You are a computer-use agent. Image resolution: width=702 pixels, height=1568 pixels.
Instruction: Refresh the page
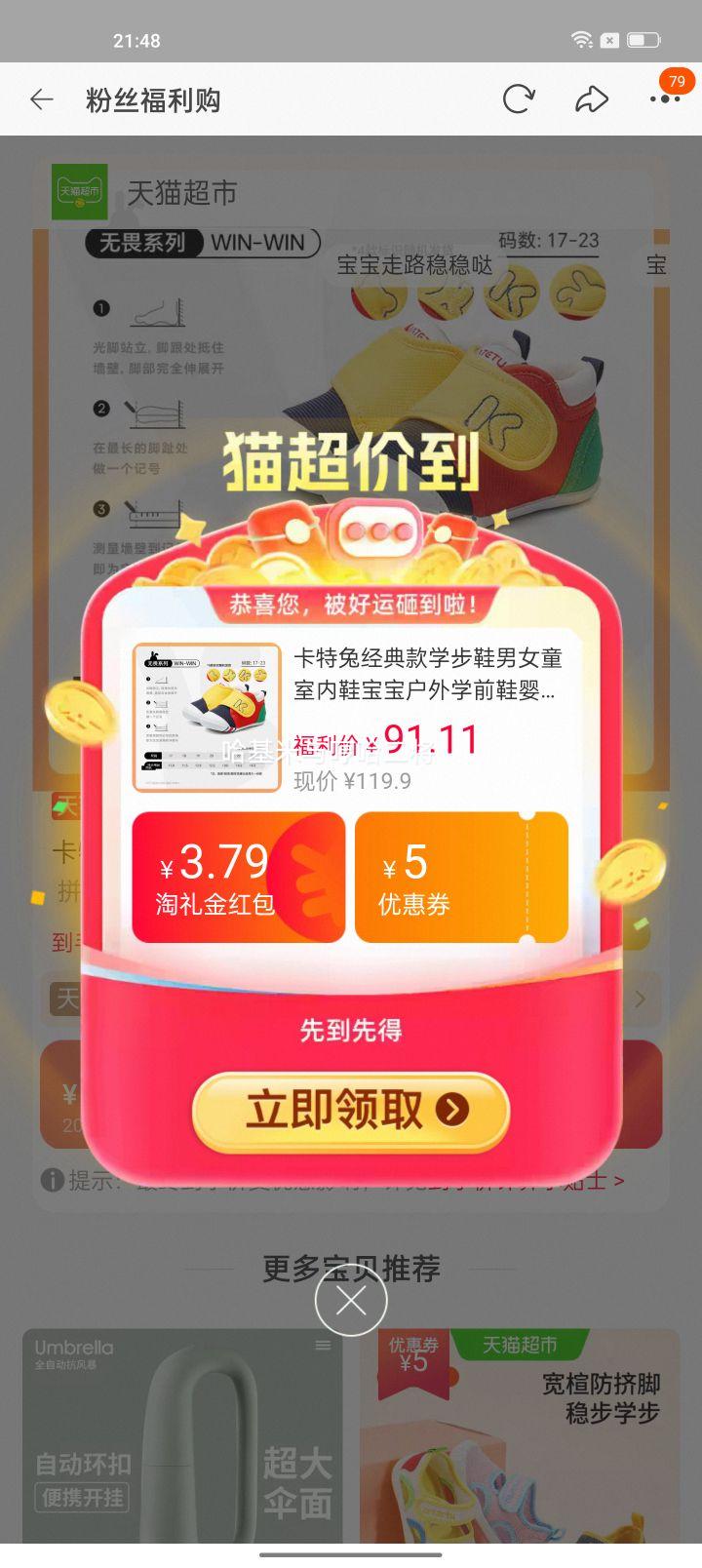point(519,99)
